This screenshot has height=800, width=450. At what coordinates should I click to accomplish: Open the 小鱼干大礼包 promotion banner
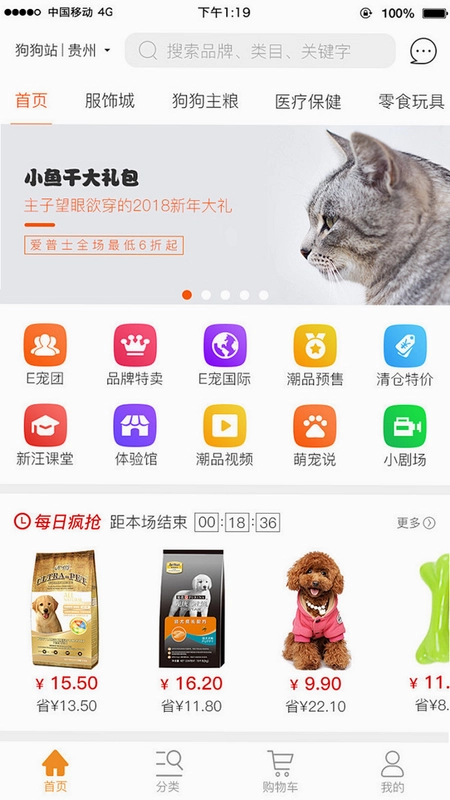coord(225,214)
